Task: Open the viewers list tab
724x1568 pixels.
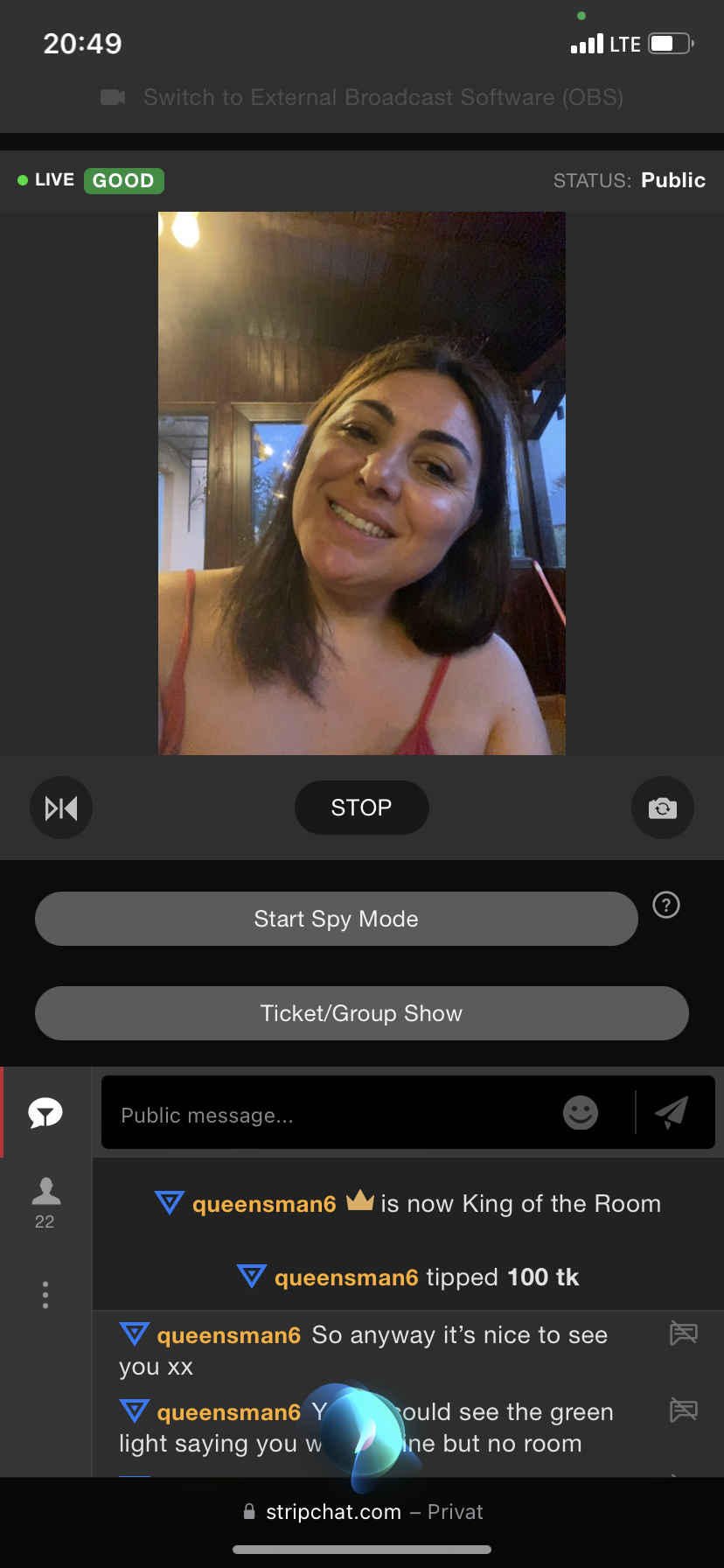Action: (45, 1202)
